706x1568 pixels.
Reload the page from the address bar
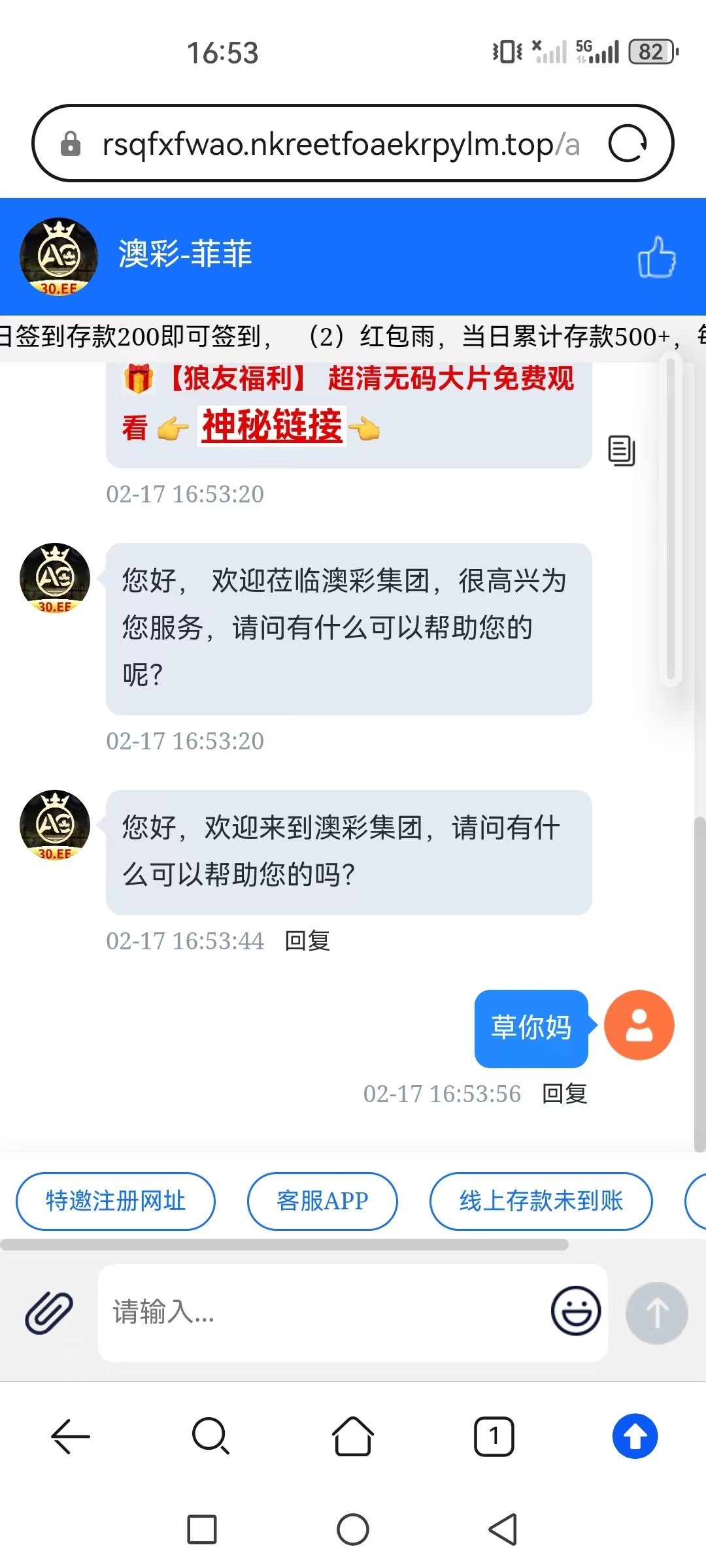click(628, 143)
